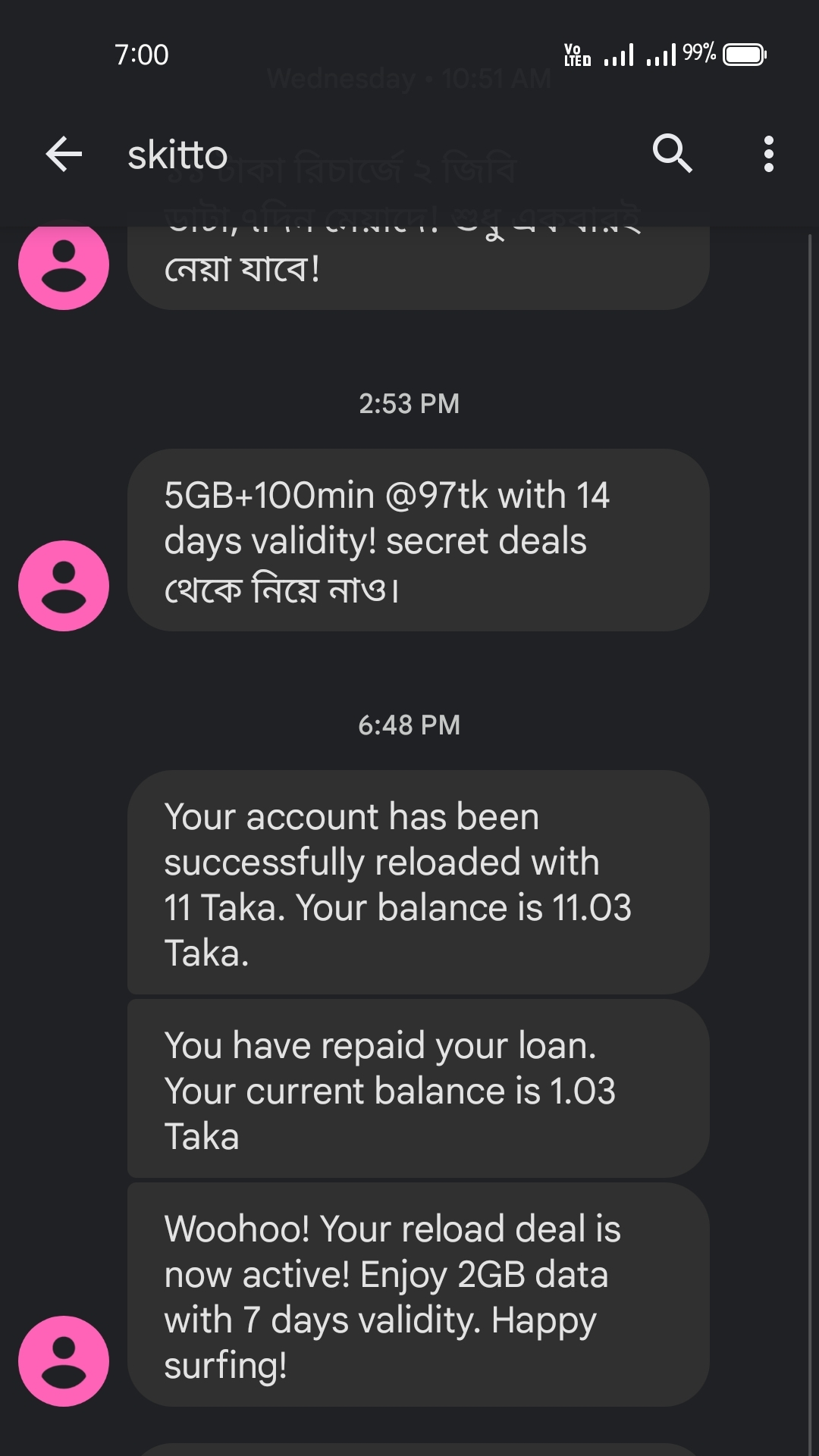This screenshot has width=819, height=1456.
Task: Tap the account reloaded with 11 Taka message
Action: [419, 883]
